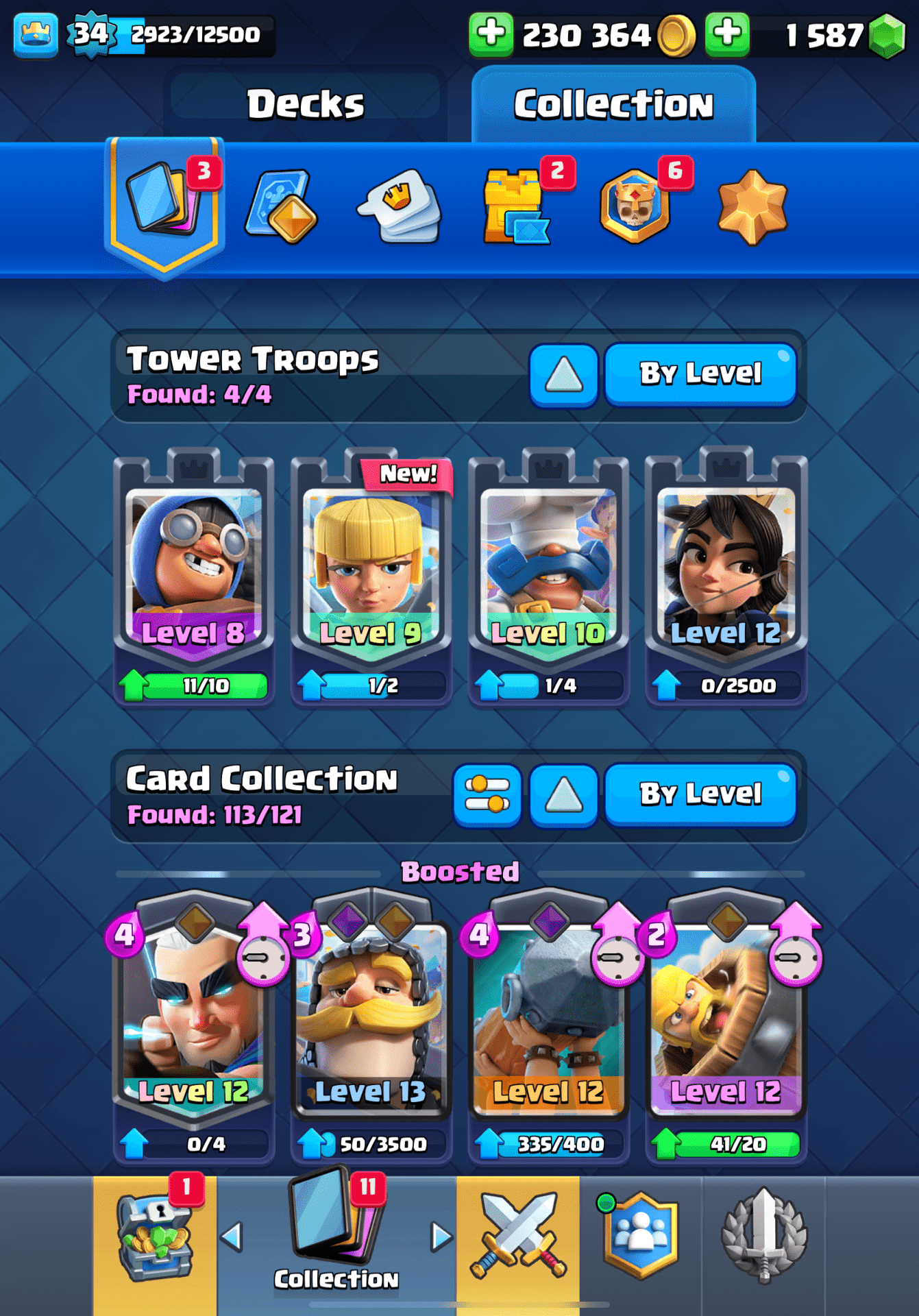This screenshot has width=919, height=1316.
Task: Reverse sort order for Card Collection
Action: tap(563, 795)
